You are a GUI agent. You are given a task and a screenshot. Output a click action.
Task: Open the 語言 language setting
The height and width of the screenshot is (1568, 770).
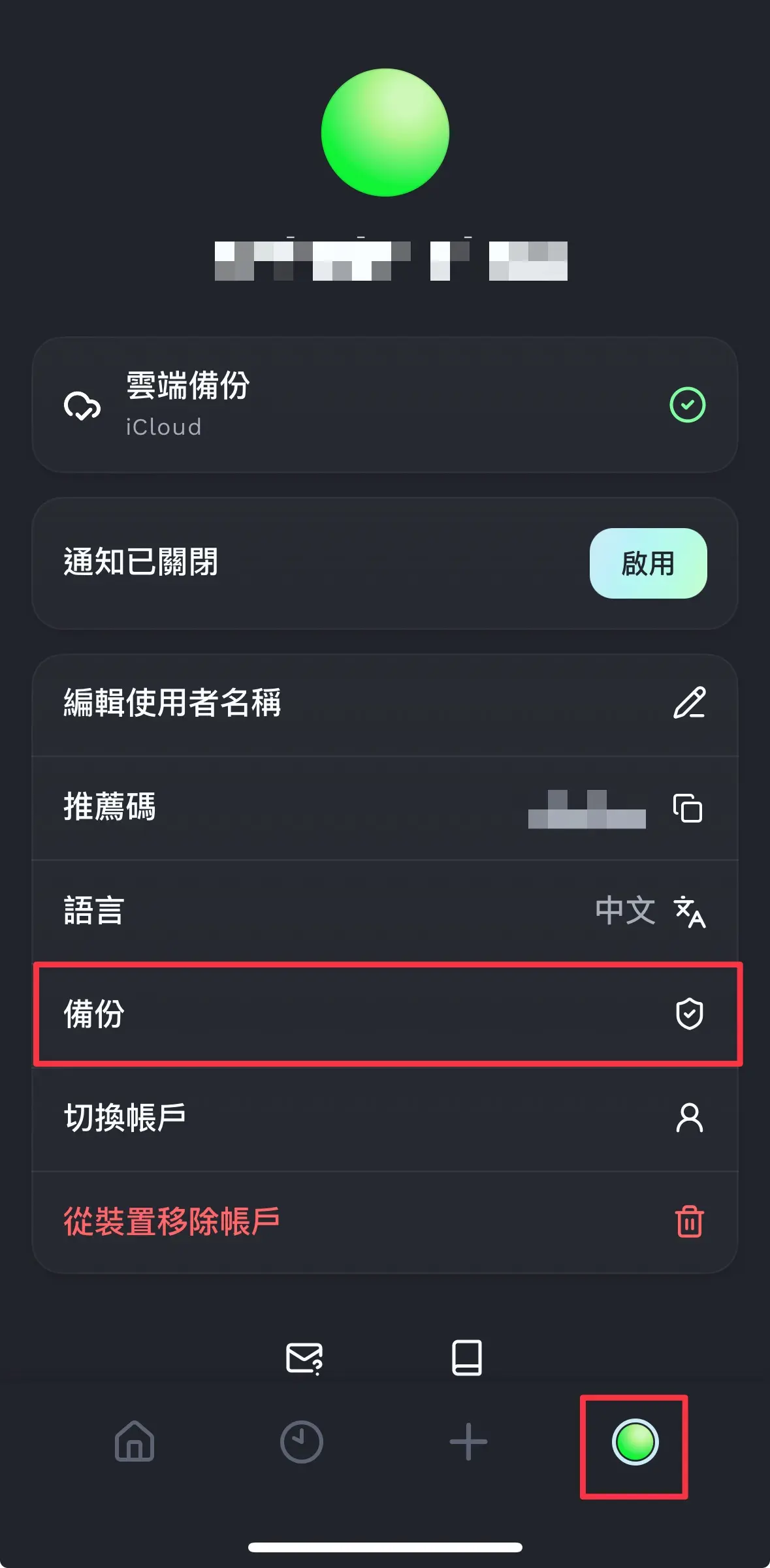point(385,911)
